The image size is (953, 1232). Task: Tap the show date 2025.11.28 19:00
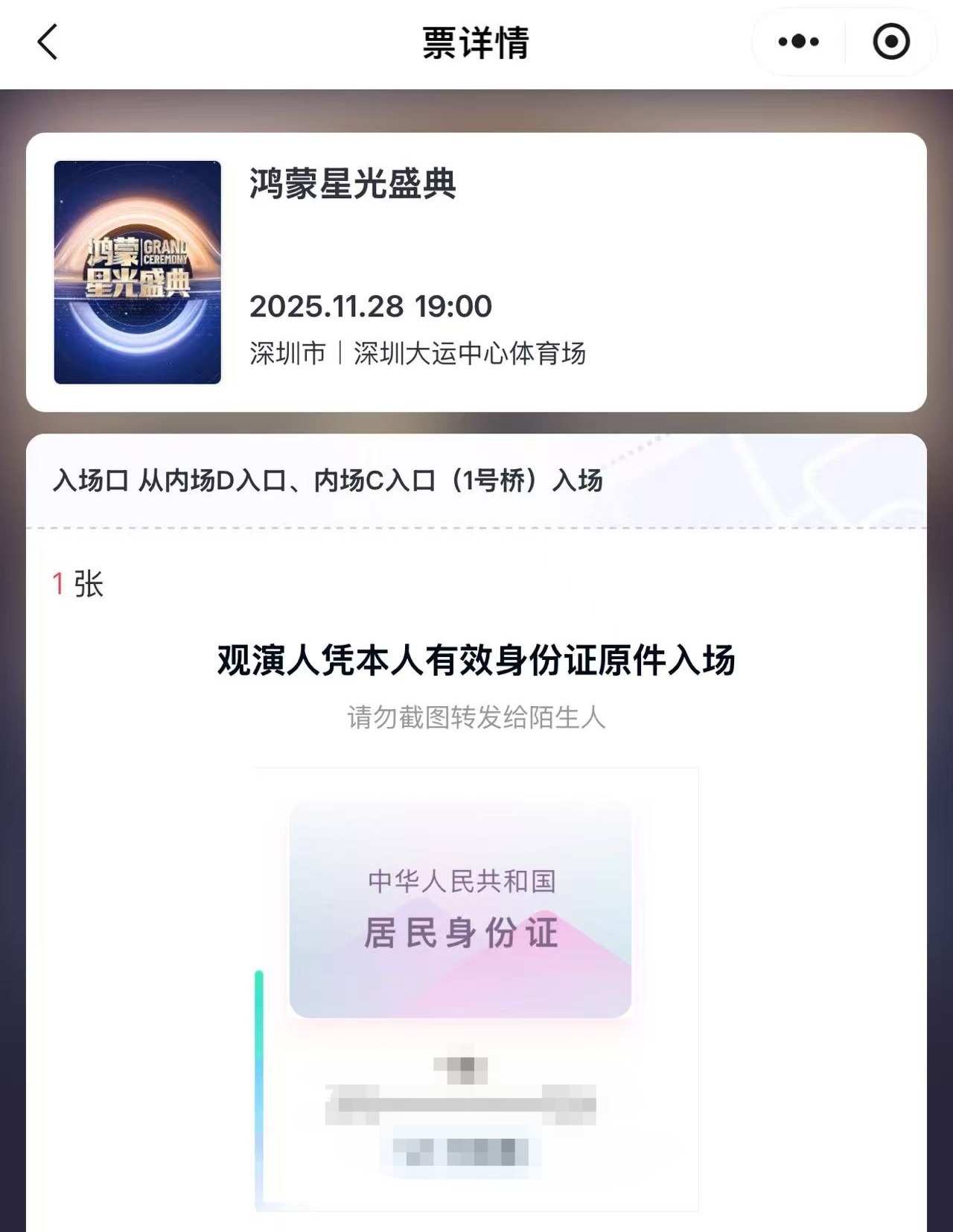coord(369,305)
